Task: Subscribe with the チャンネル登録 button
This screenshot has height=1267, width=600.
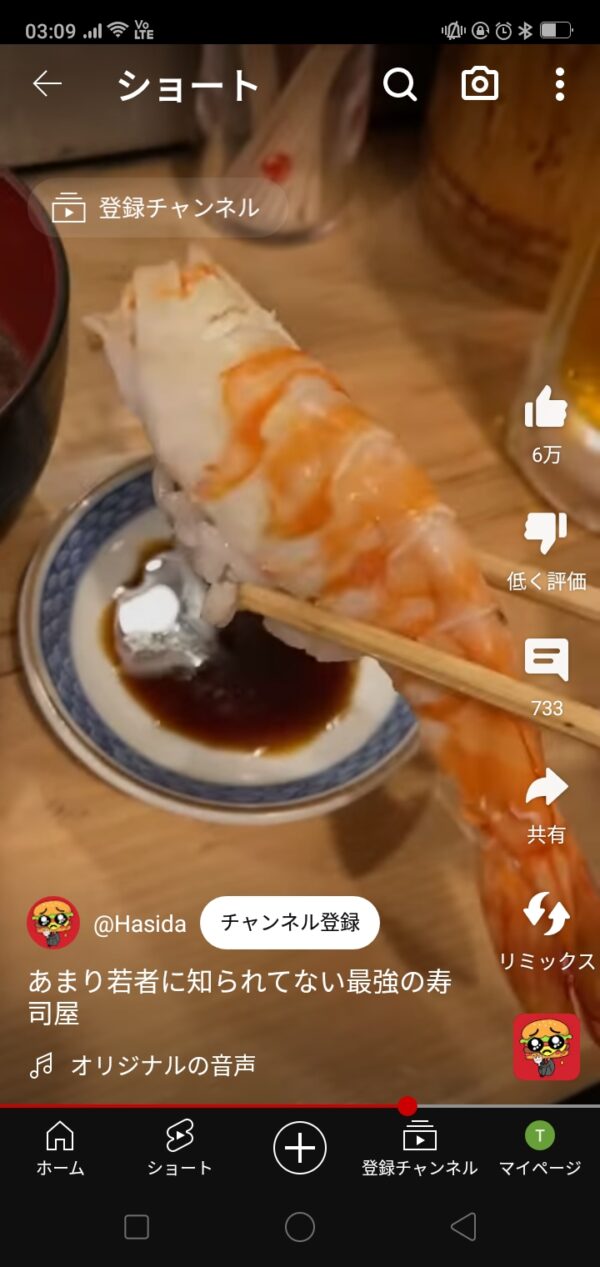Action: click(290, 922)
